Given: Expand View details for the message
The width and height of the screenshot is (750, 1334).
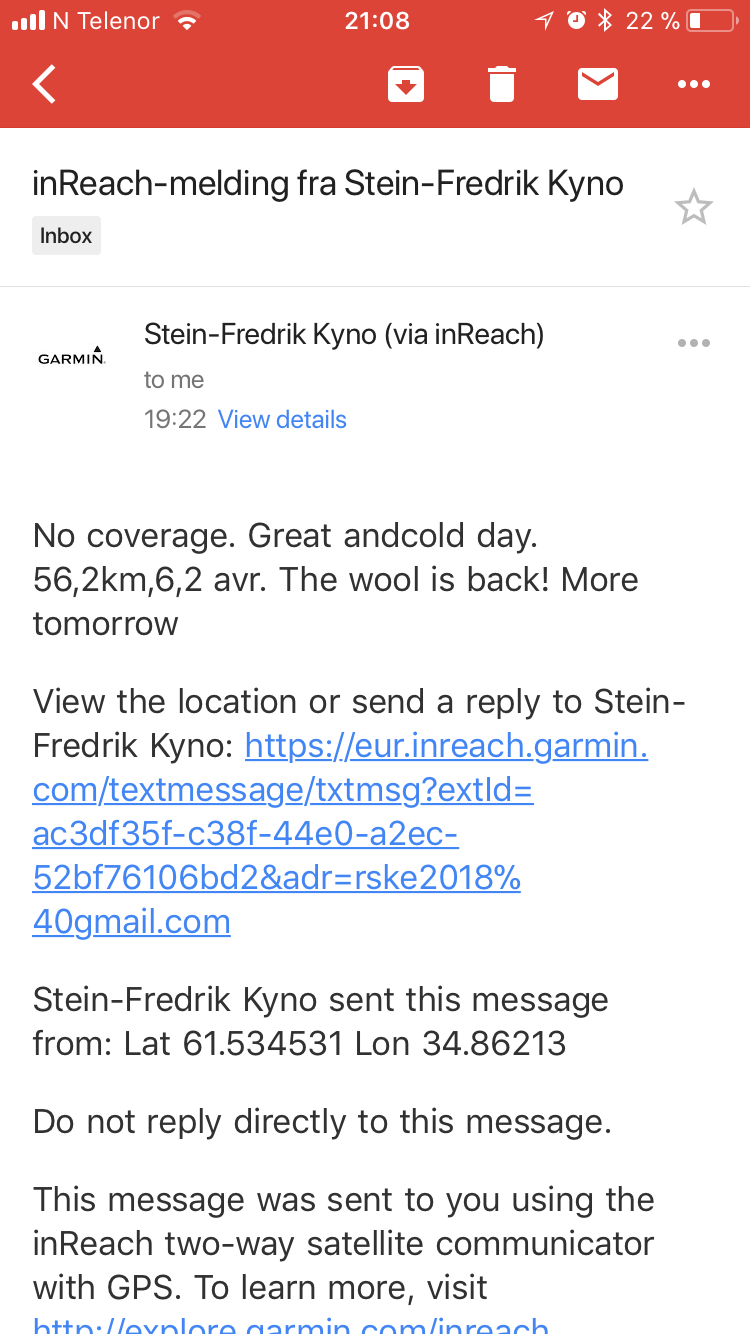Looking at the screenshot, I should tap(282, 419).
